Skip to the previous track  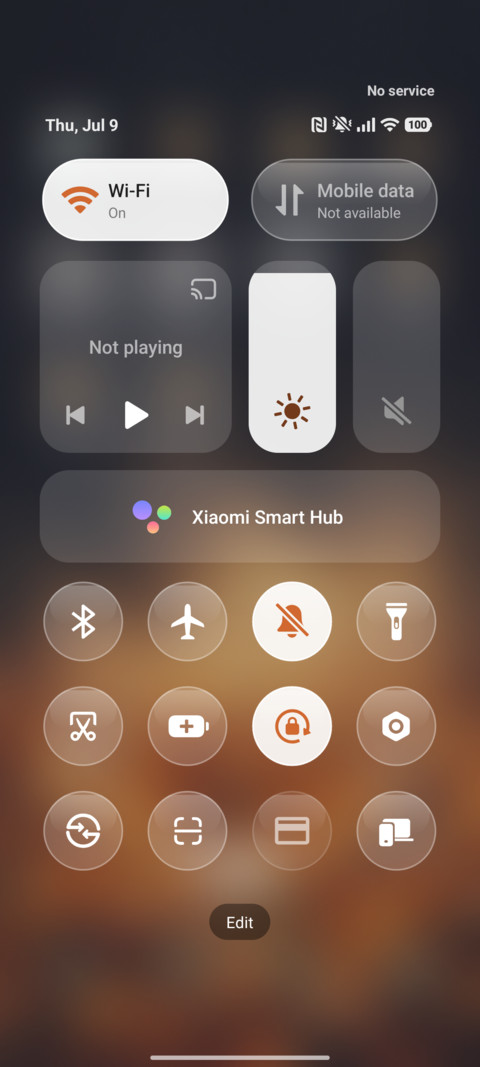pos(76,415)
